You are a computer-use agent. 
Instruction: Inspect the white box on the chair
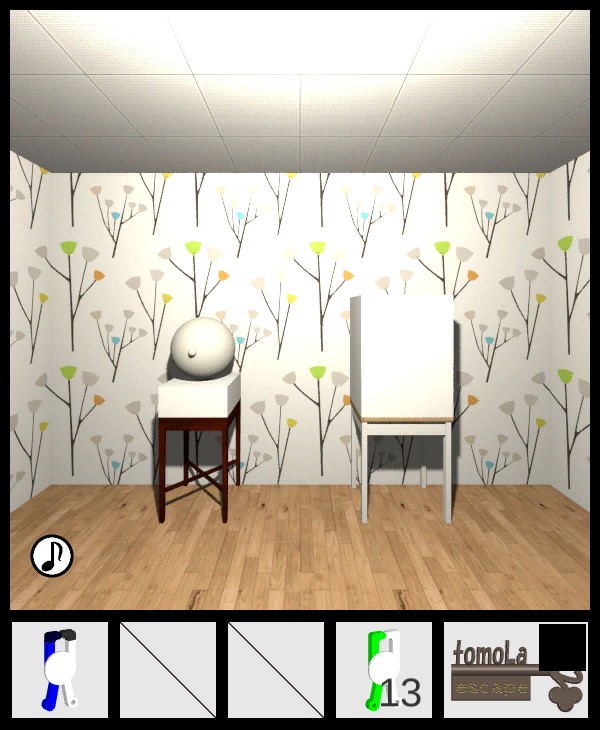click(404, 355)
